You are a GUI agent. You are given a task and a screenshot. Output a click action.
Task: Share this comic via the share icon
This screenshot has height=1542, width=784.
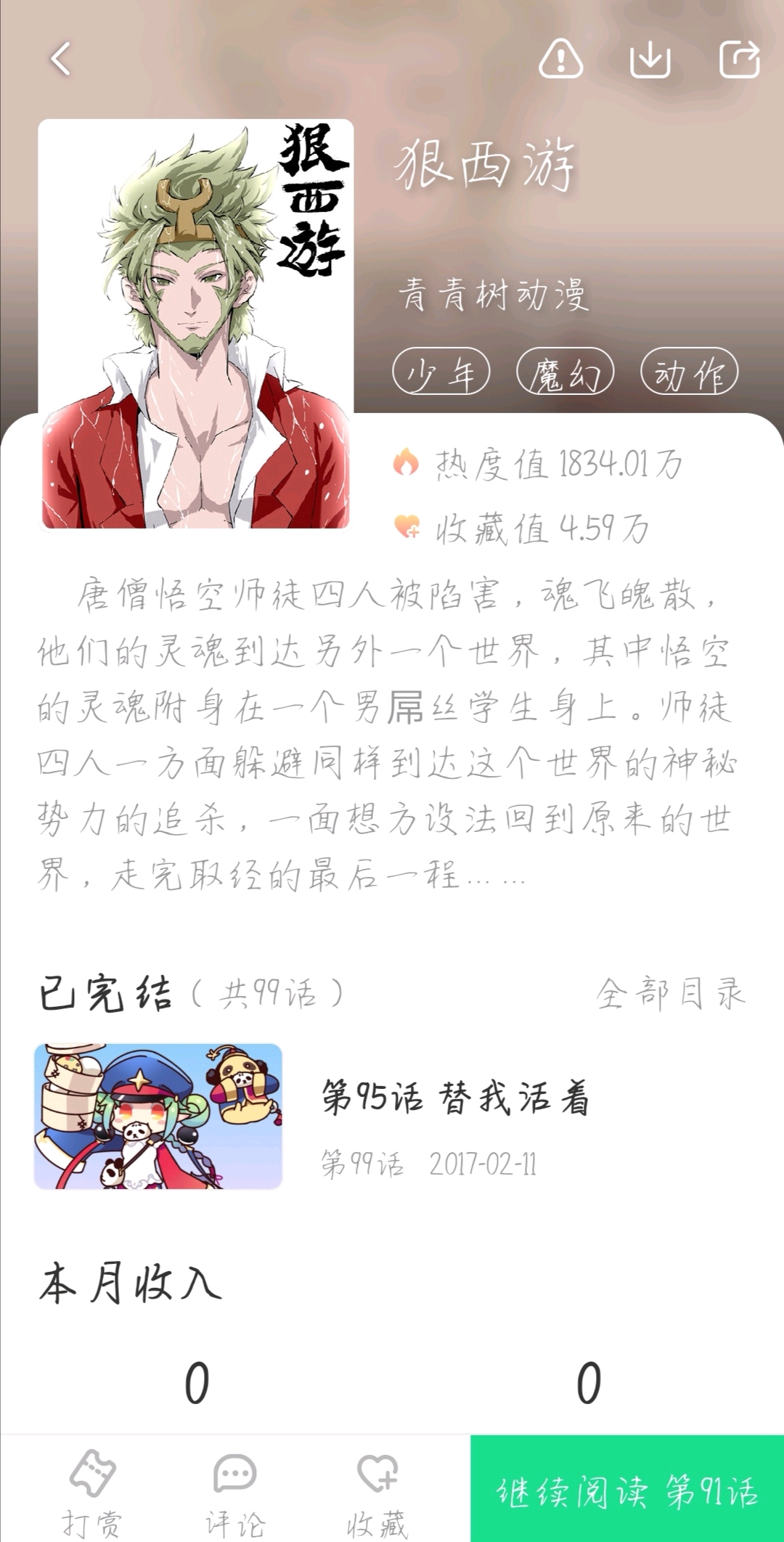[739, 59]
